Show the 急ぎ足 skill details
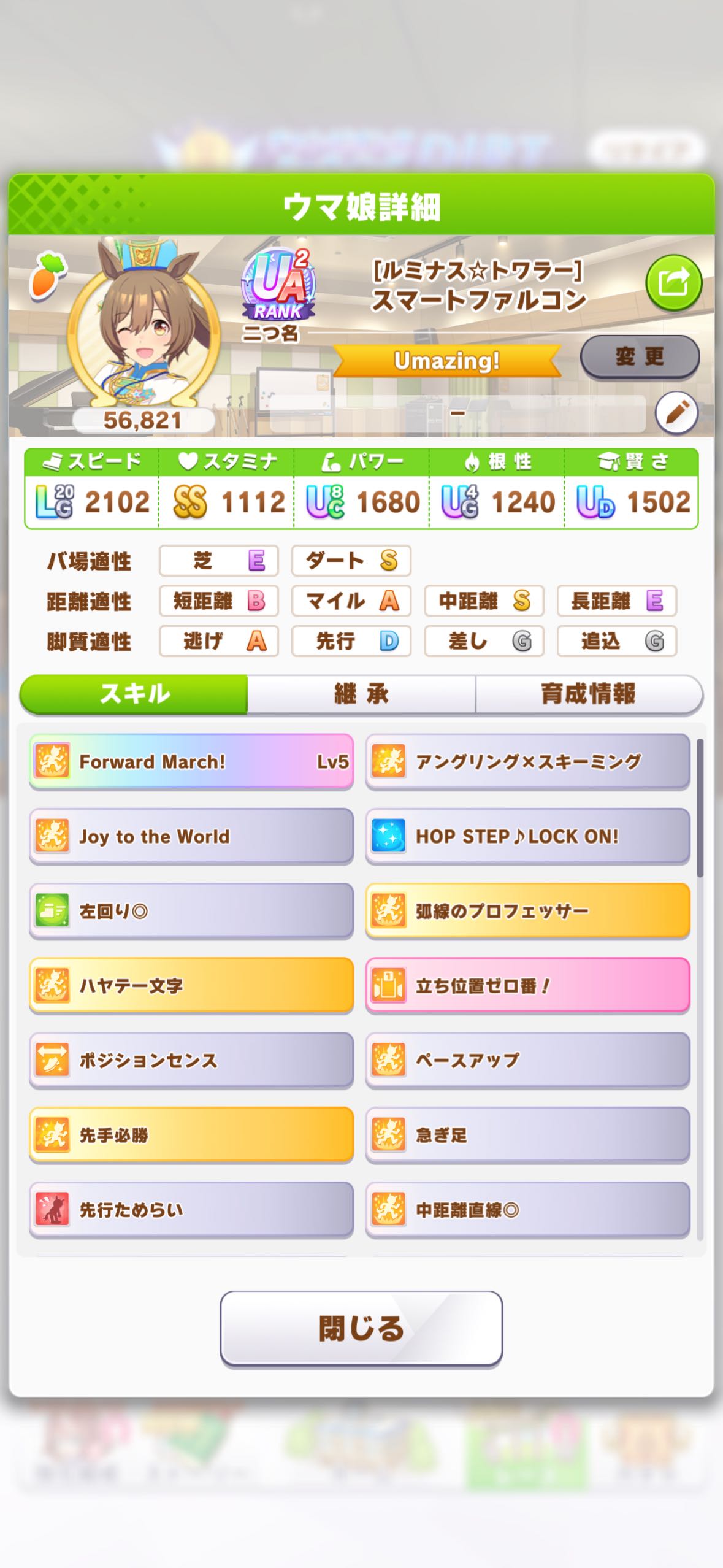The width and height of the screenshot is (723, 1568). pyautogui.click(x=527, y=1136)
